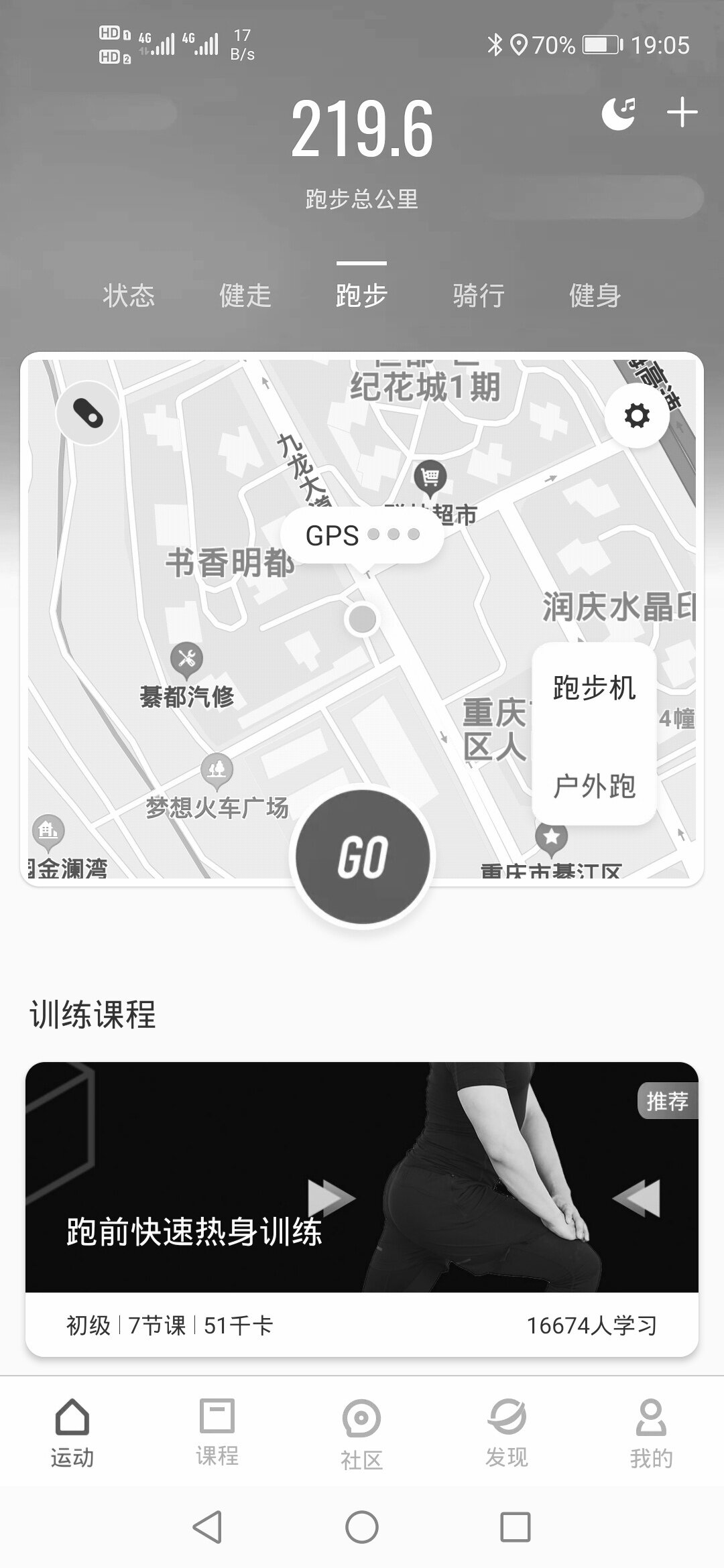Select the 骑行 tab

click(478, 295)
